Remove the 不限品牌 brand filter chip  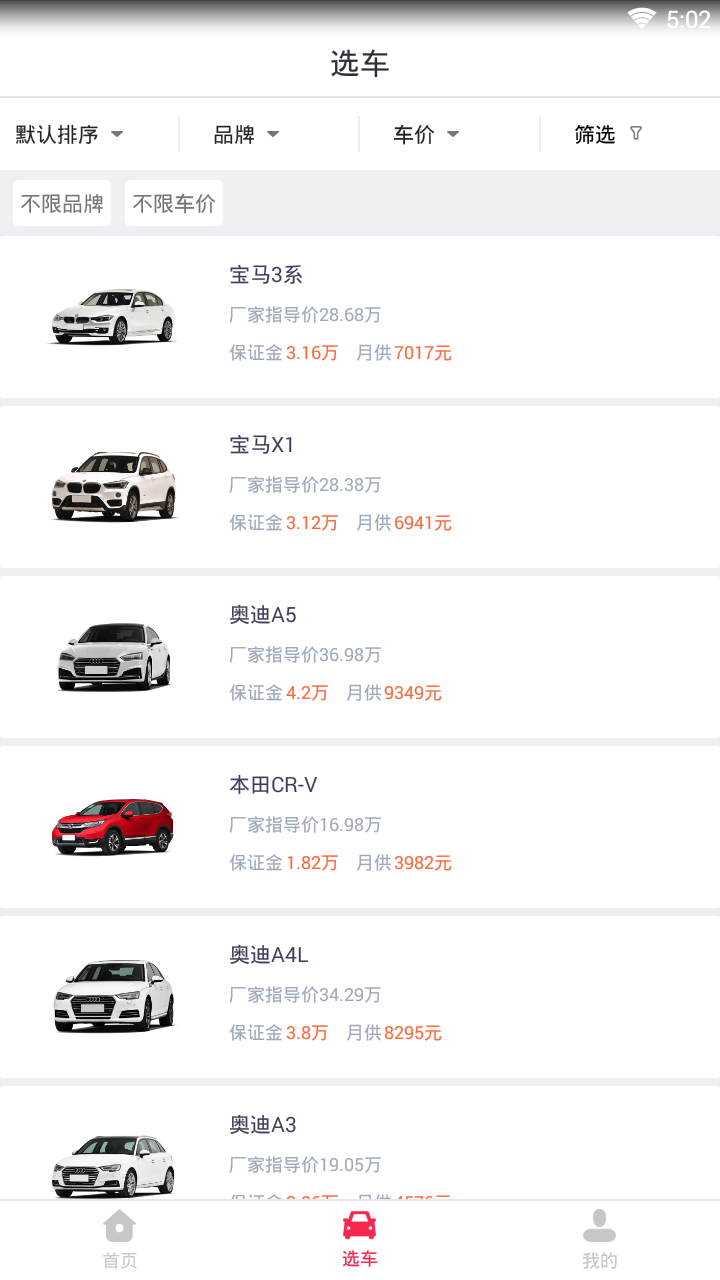62,202
